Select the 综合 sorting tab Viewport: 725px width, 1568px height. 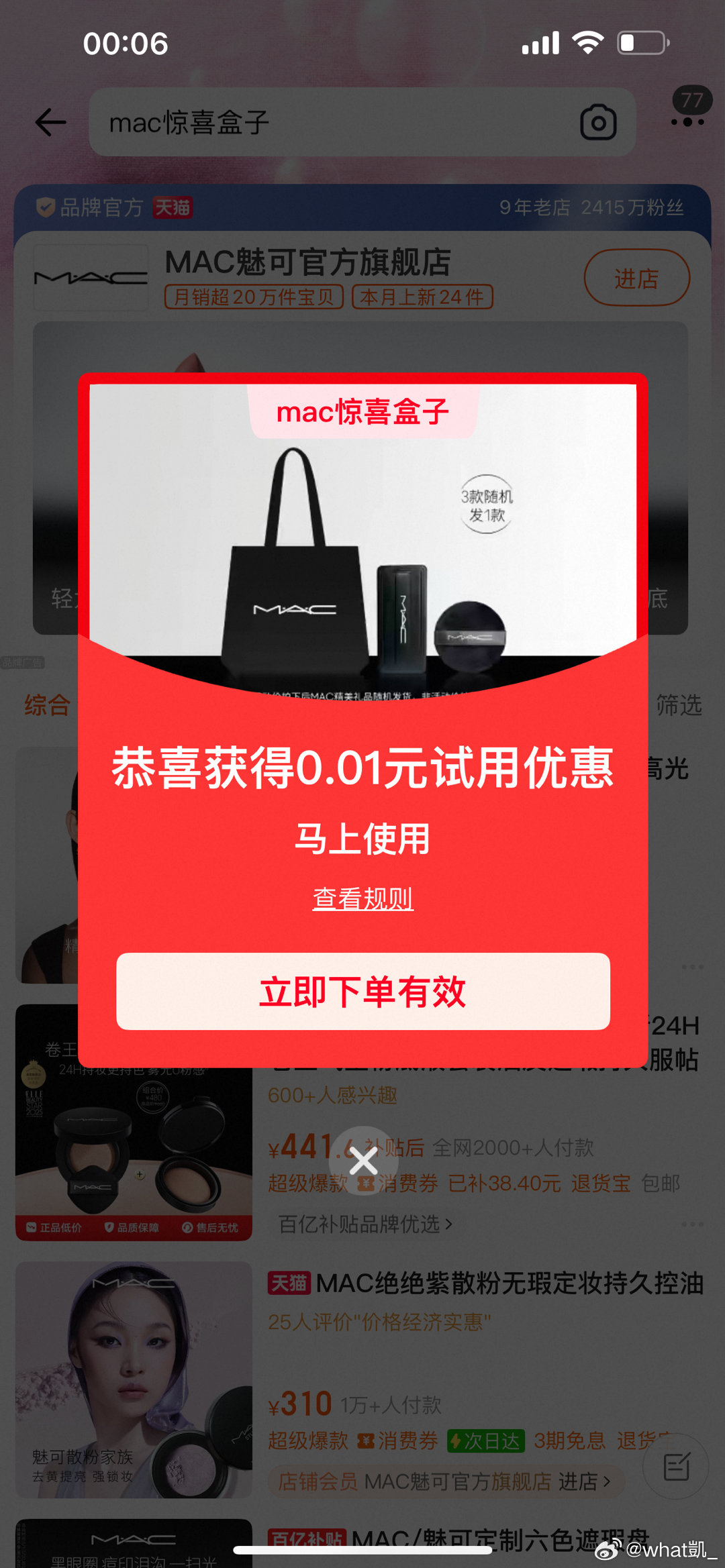pyautogui.click(x=47, y=705)
